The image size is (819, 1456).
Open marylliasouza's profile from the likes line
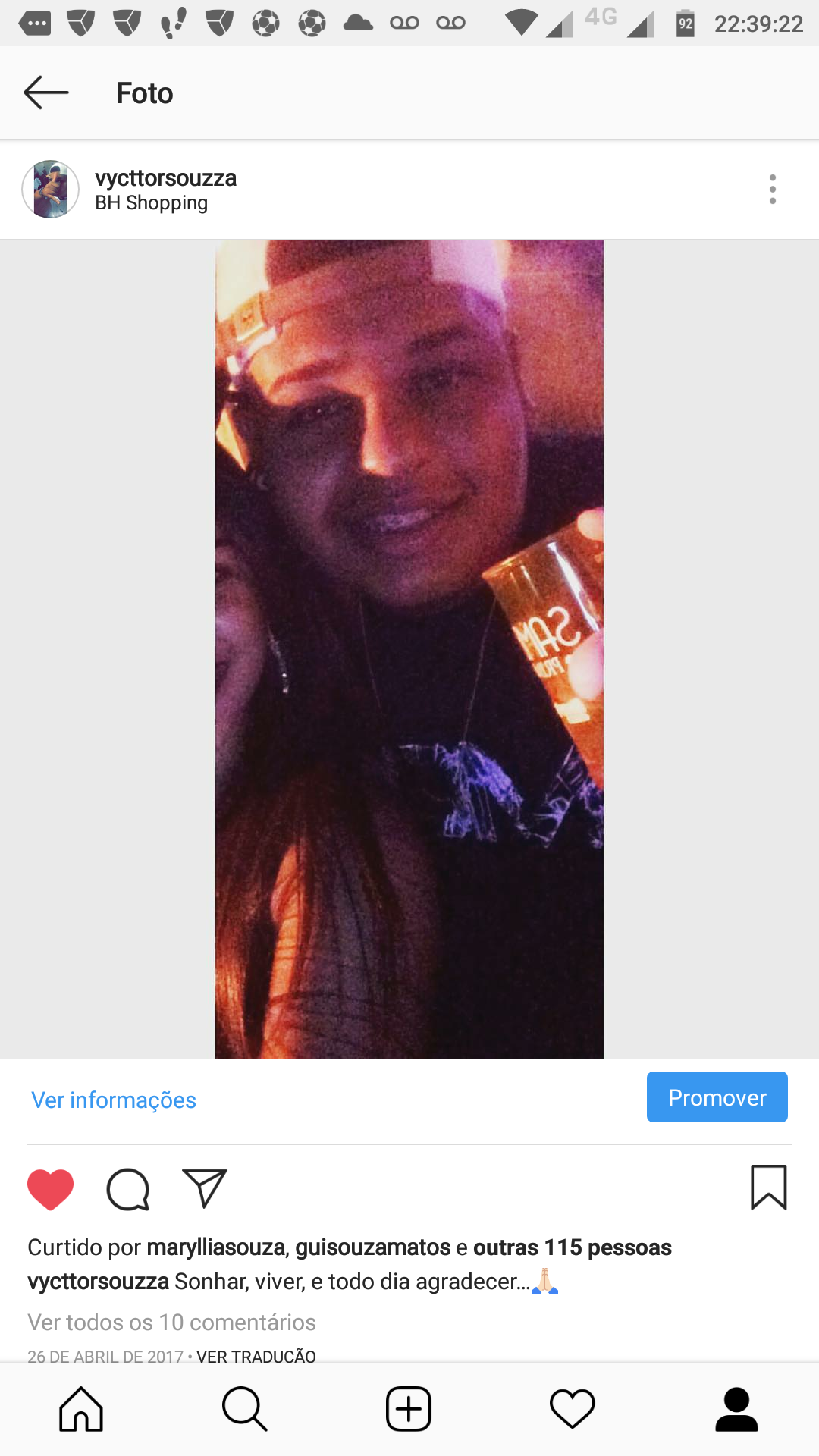click(215, 1247)
